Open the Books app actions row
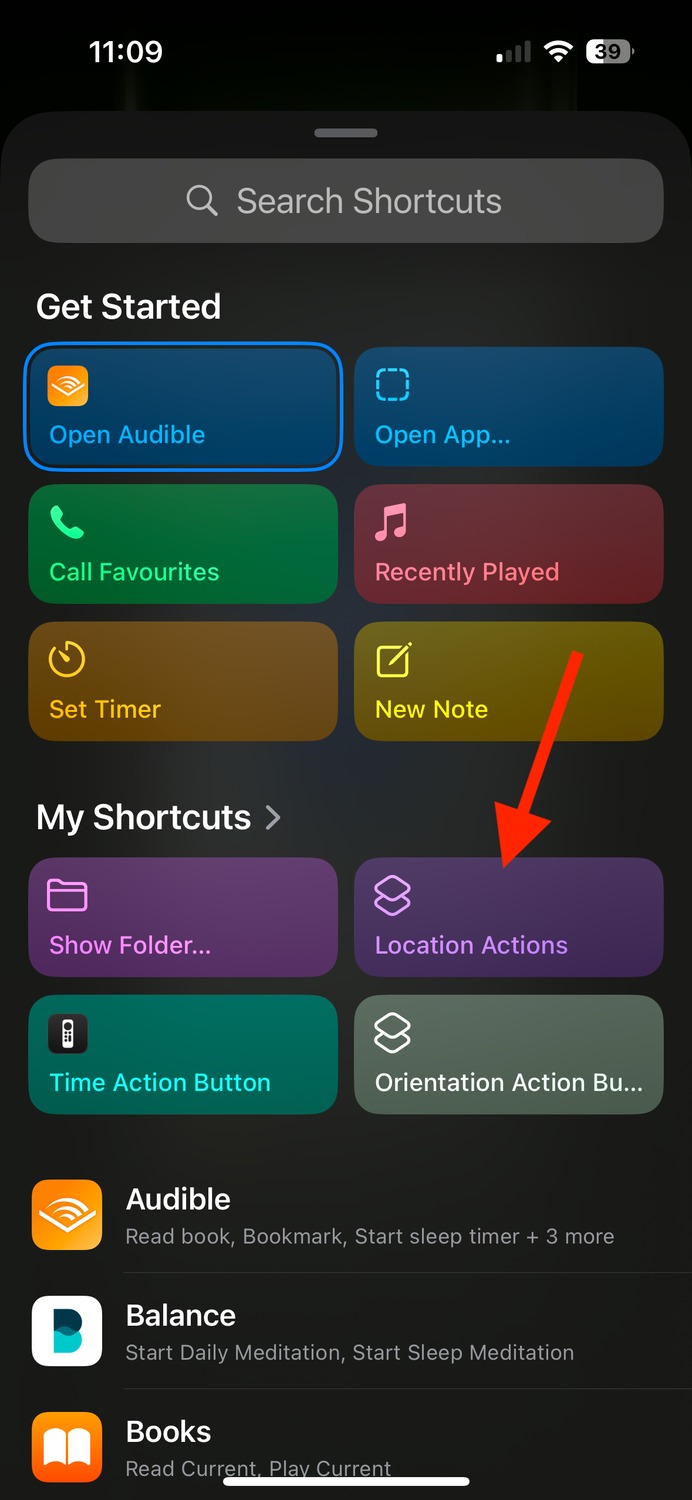This screenshot has width=692, height=1500. tap(346, 1447)
